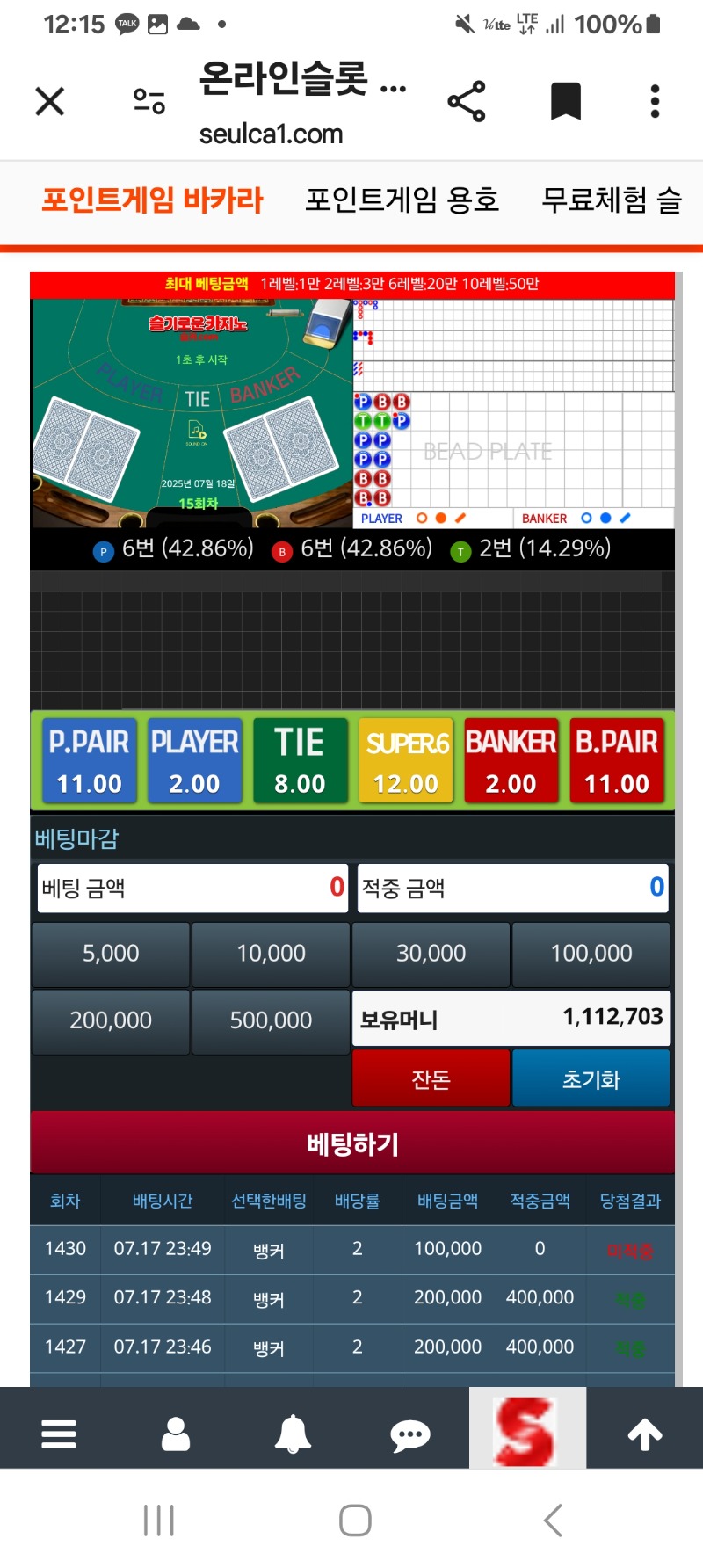Close the browser tab with the X

point(50,101)
